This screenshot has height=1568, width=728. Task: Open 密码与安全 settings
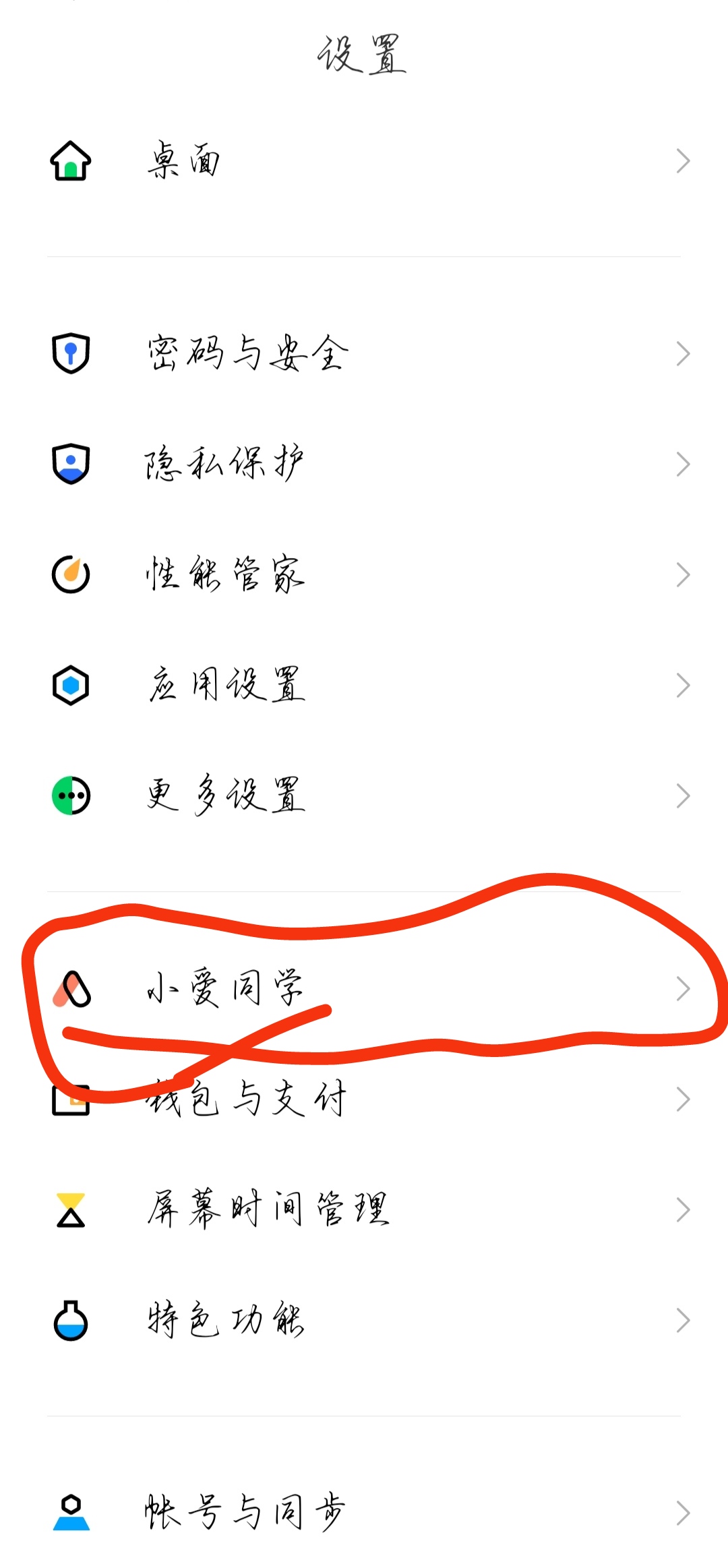pos(364,353)
